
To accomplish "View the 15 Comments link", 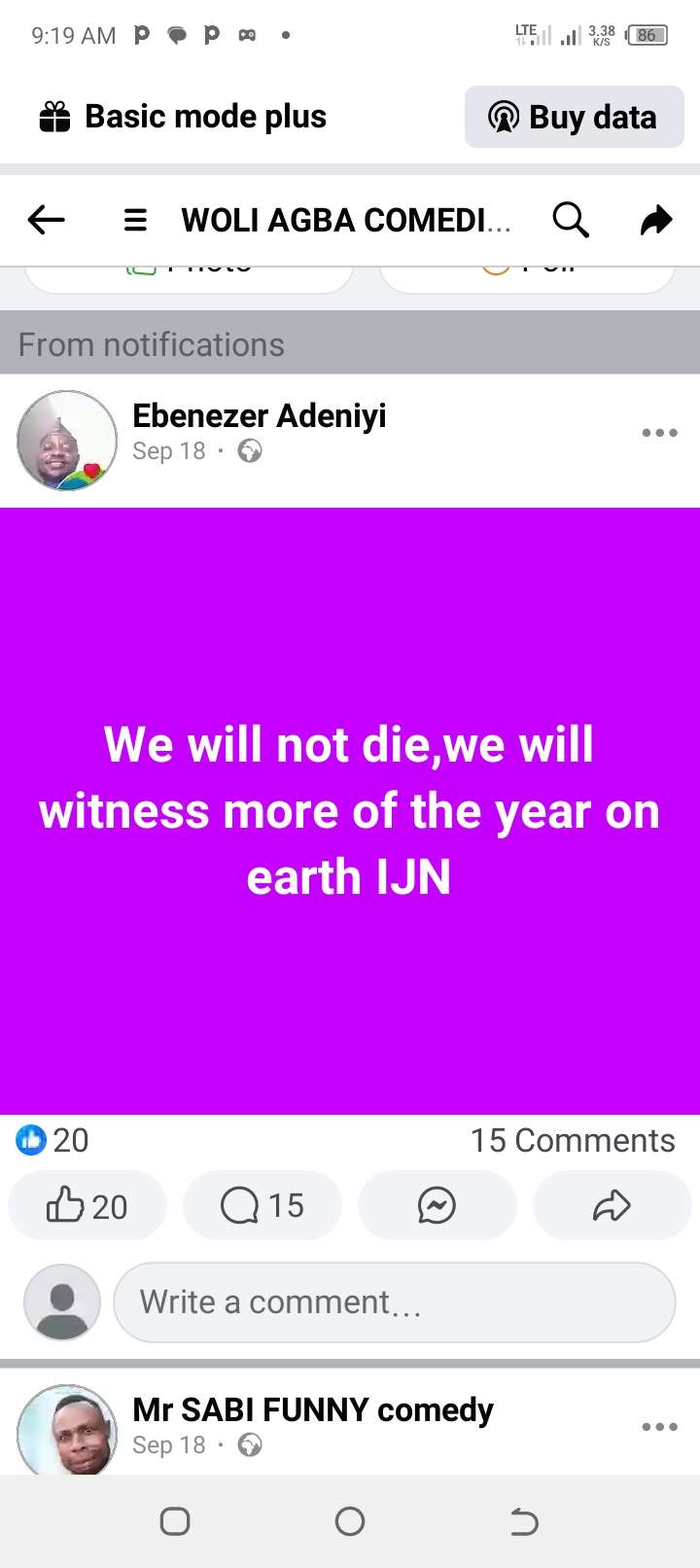I will [x=573, y=1140].
